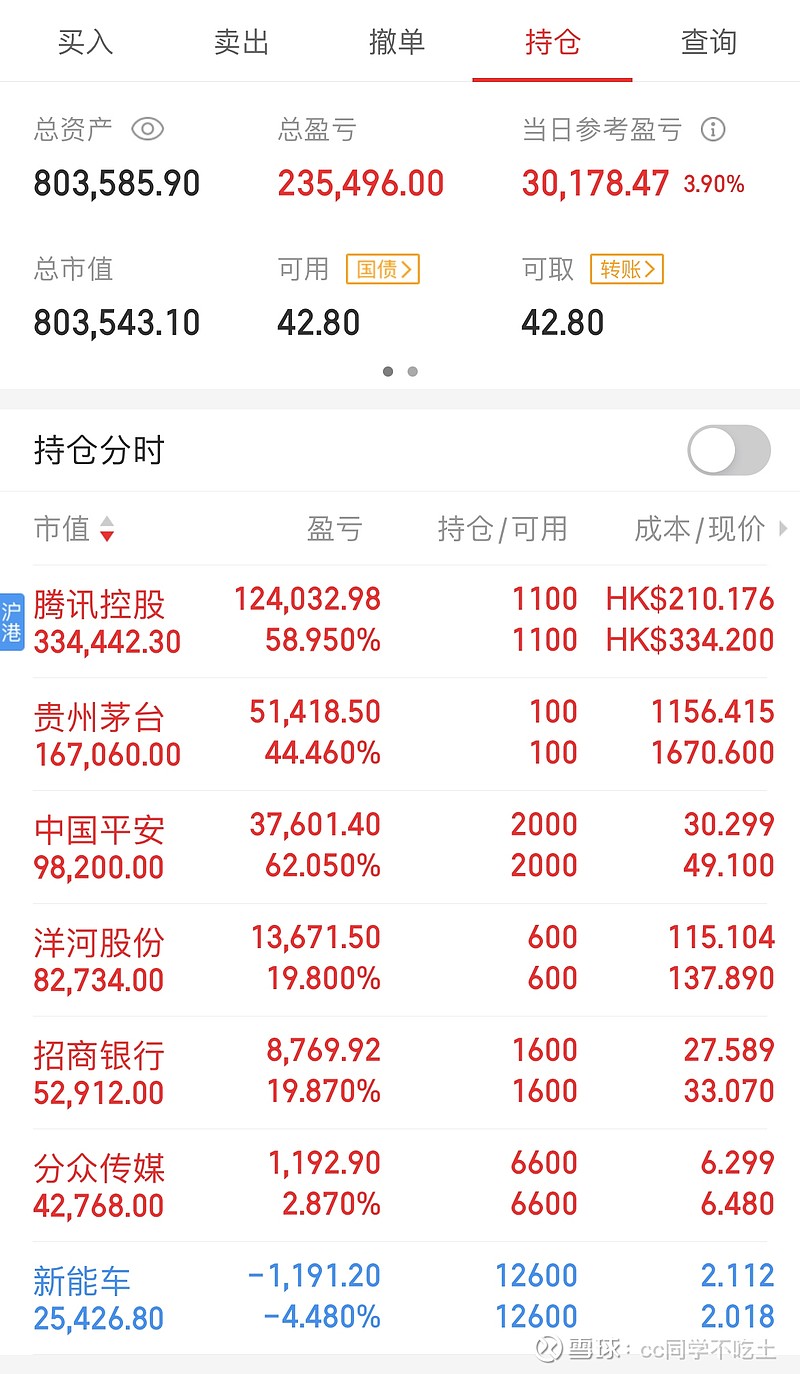
Task: Open the 分众传媒 holding
Action: [400, 1186]
